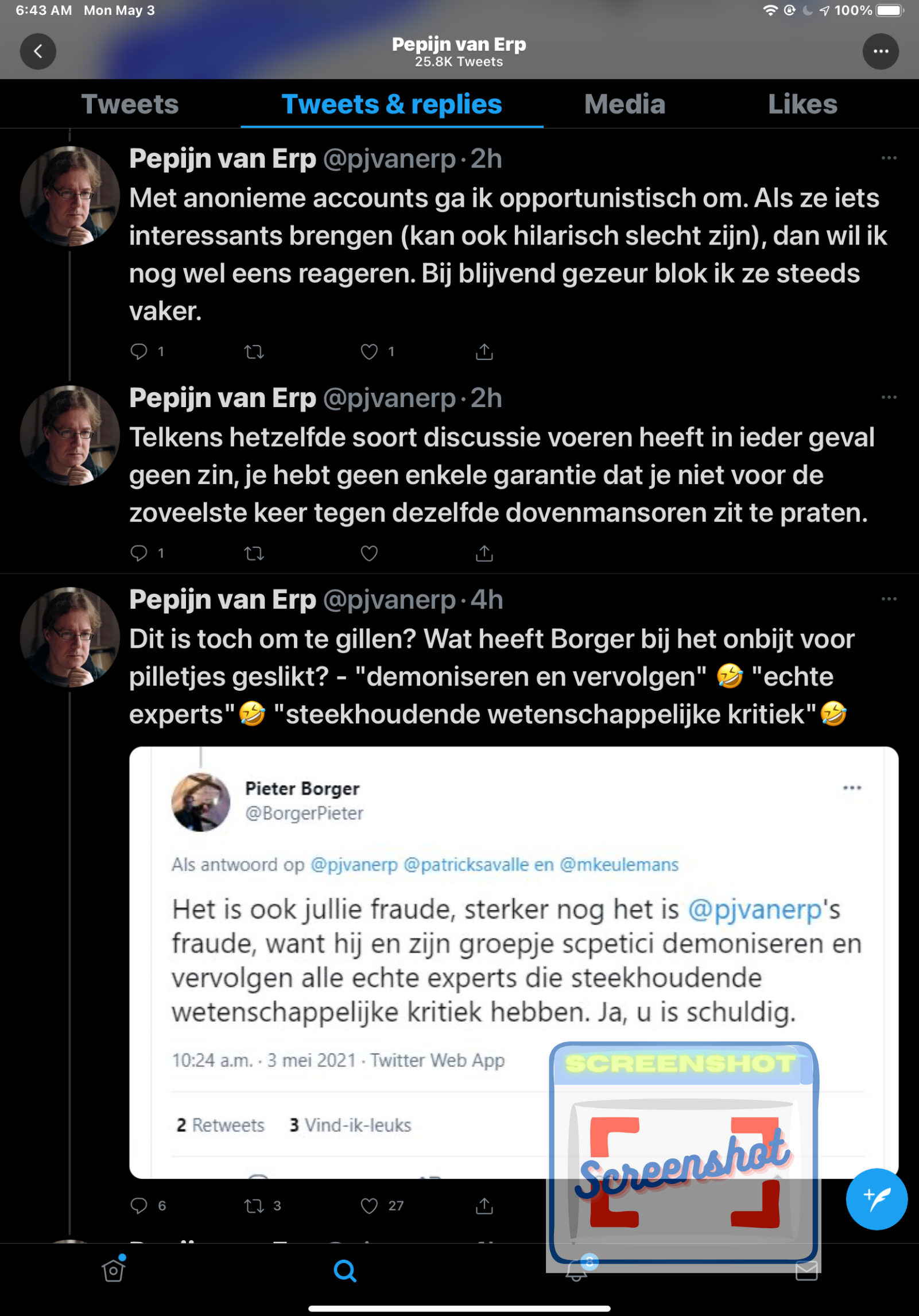Like the tweet with 27 likes
Screen dimensions: 919x1316
coord(369,1205)
